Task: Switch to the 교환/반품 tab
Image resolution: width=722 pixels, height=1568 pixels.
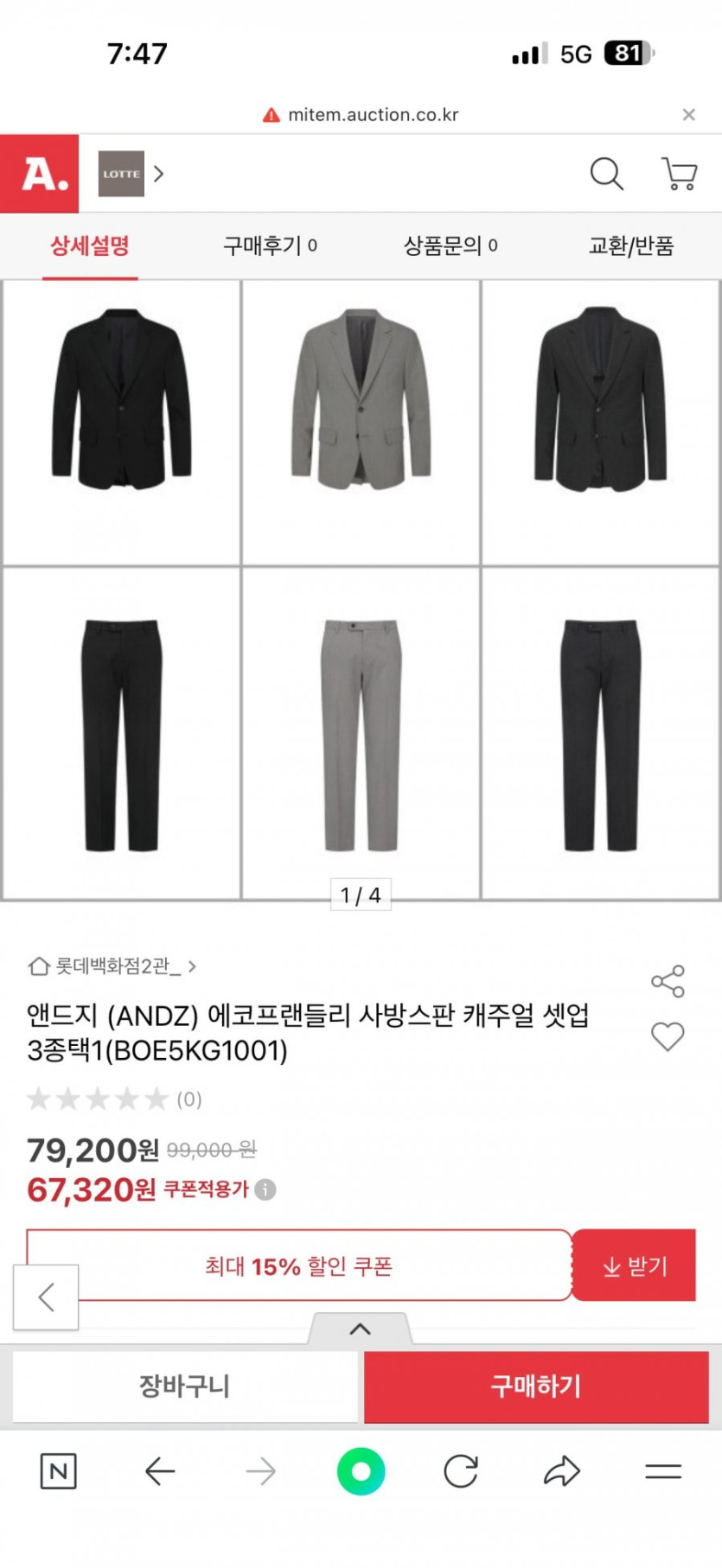Action: 630,245
